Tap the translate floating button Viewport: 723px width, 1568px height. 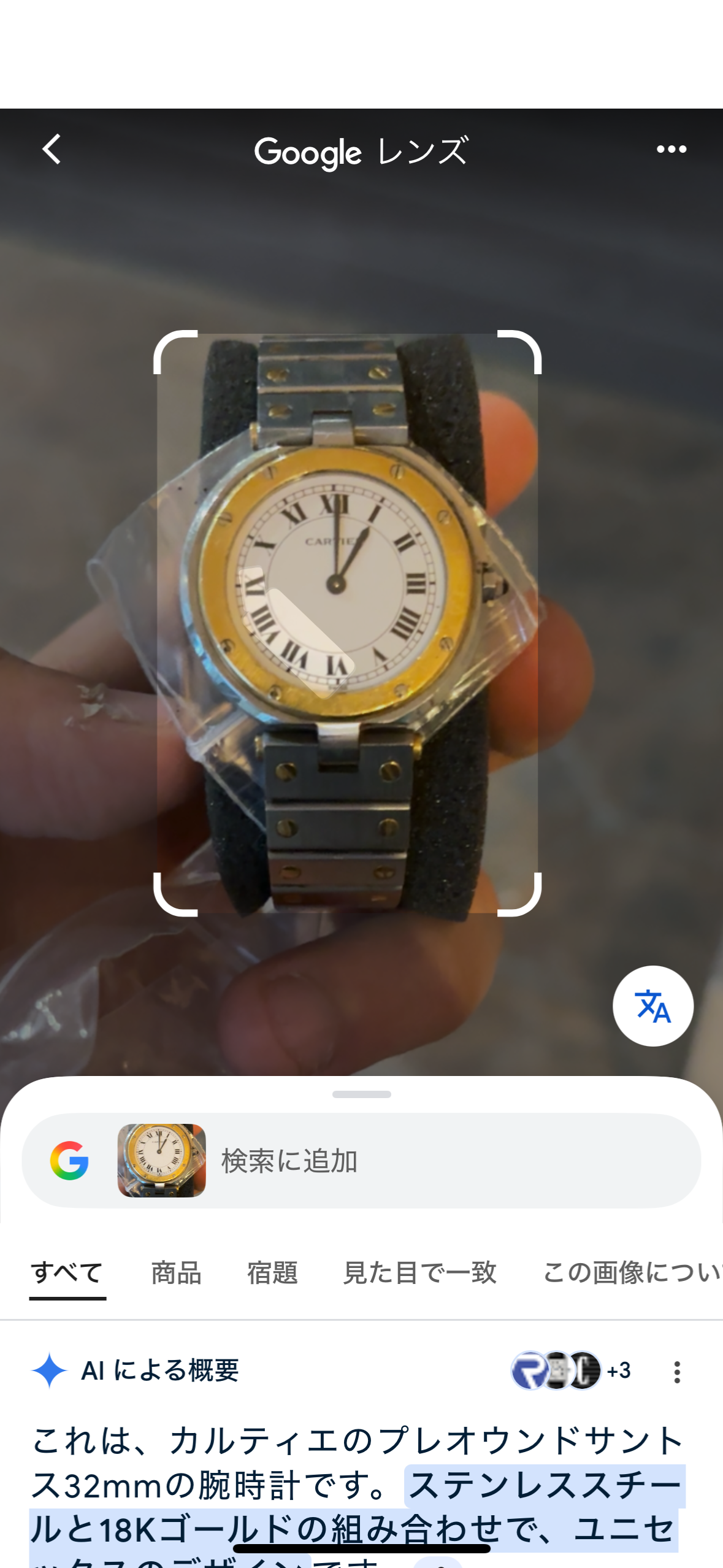[x=652, y=1006]
